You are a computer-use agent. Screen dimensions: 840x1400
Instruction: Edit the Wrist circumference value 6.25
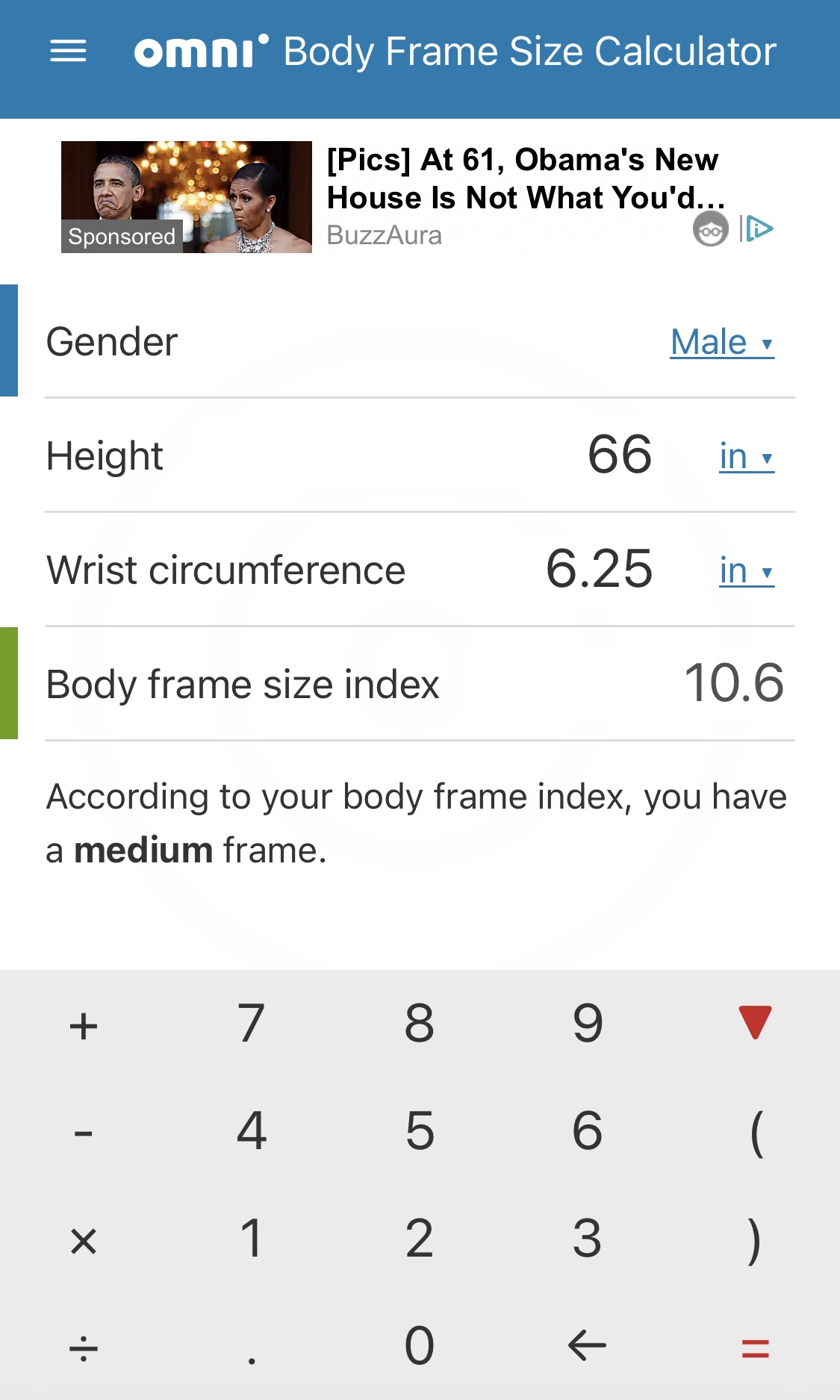click(x=599, y=569)
